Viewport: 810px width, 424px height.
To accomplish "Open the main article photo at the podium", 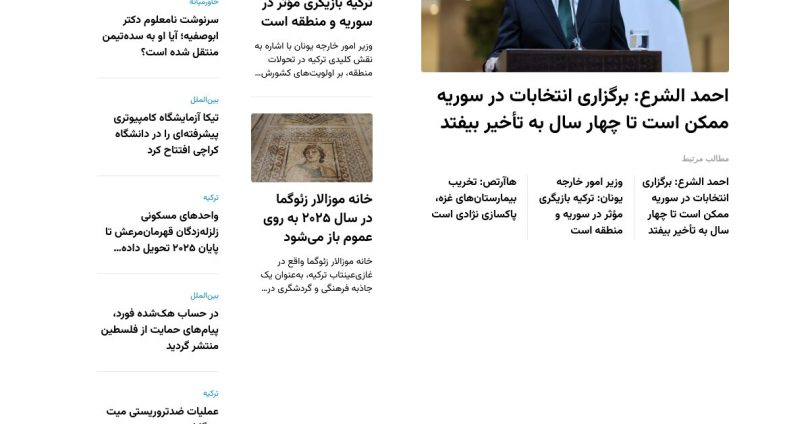I will pos(574,36).
